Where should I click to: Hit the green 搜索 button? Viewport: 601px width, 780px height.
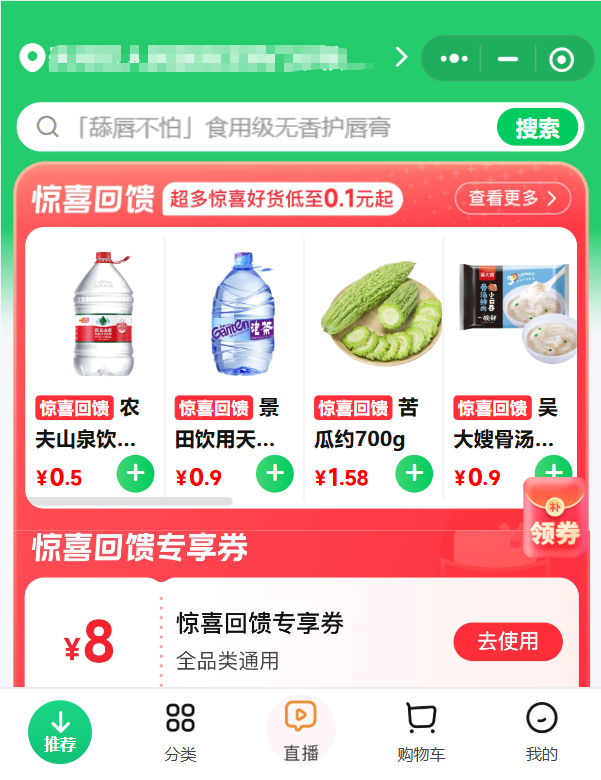coord(538,128)
